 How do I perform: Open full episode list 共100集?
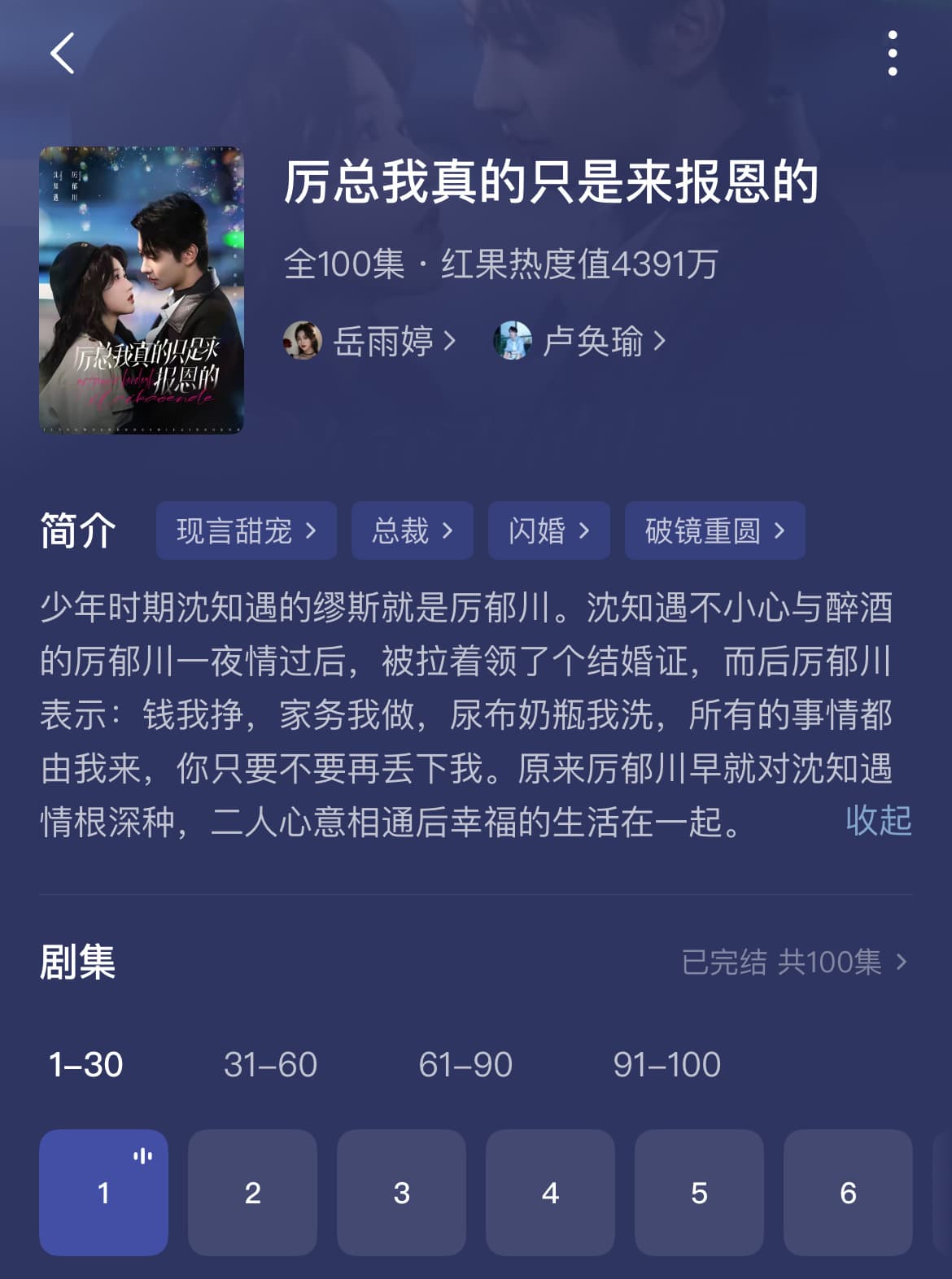coord(794,963)
